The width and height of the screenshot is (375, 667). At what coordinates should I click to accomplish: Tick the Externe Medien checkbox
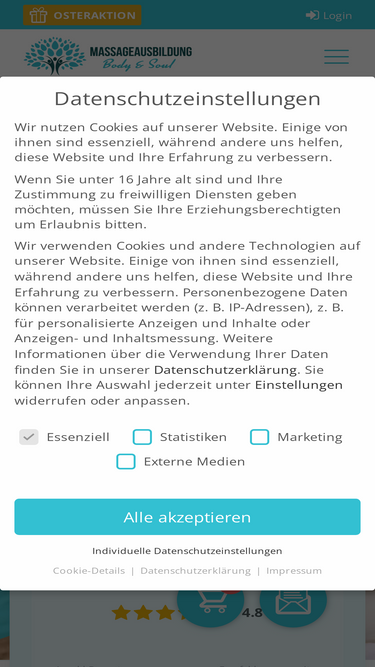pyautogui.click(x=126, y=462)
